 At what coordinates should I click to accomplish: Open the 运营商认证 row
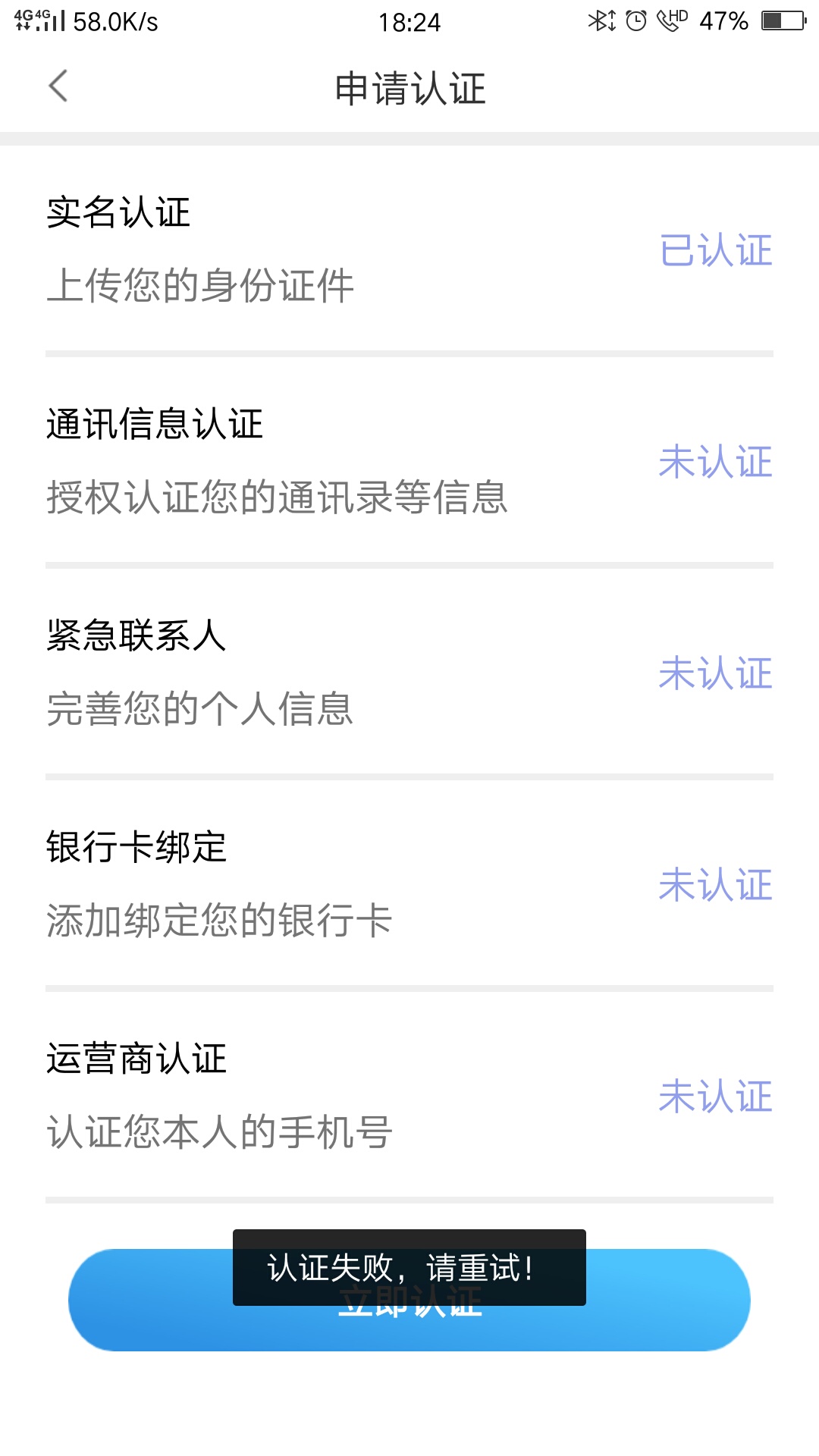point(409,1096)
